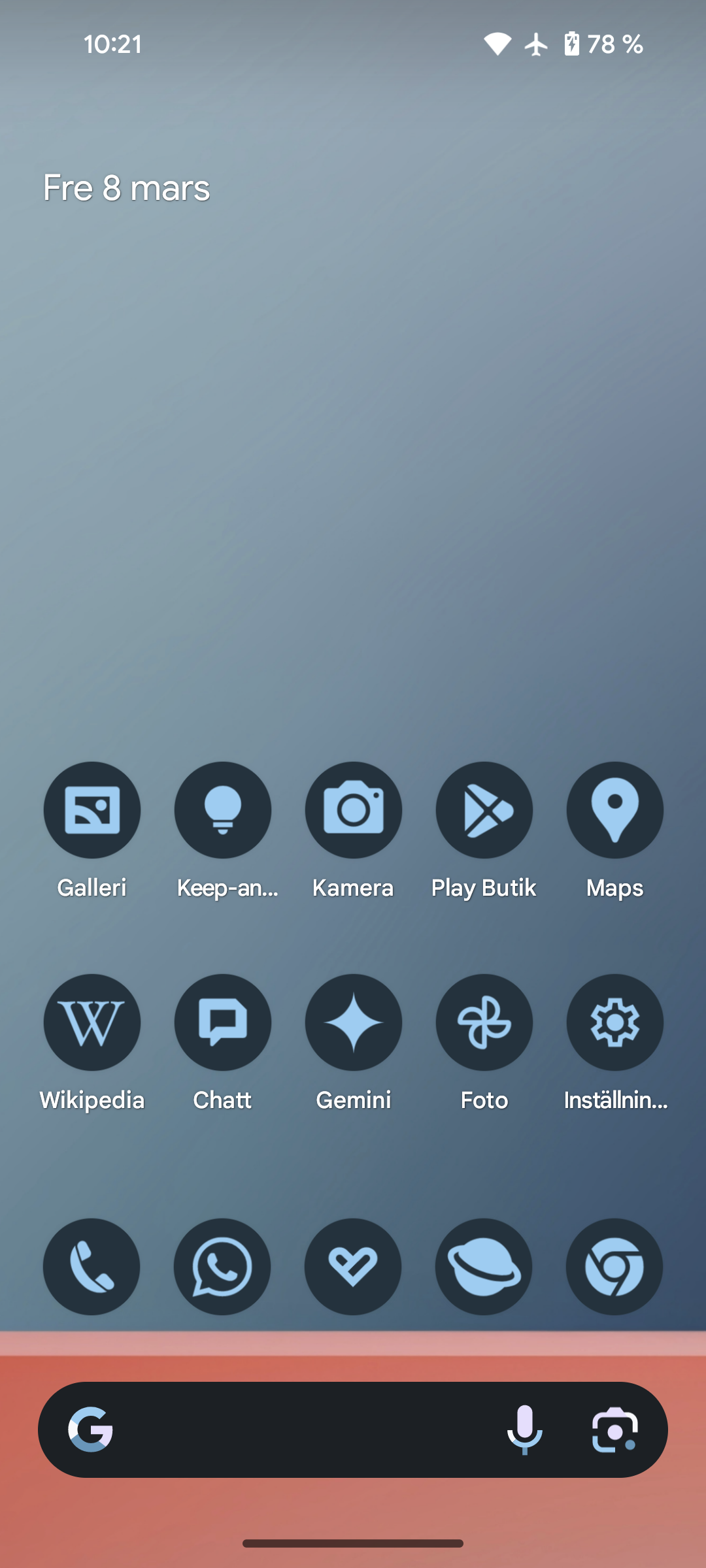Open the Wikipedia app
Viewport: 706px width, 1568px height.
[92, 1022]
